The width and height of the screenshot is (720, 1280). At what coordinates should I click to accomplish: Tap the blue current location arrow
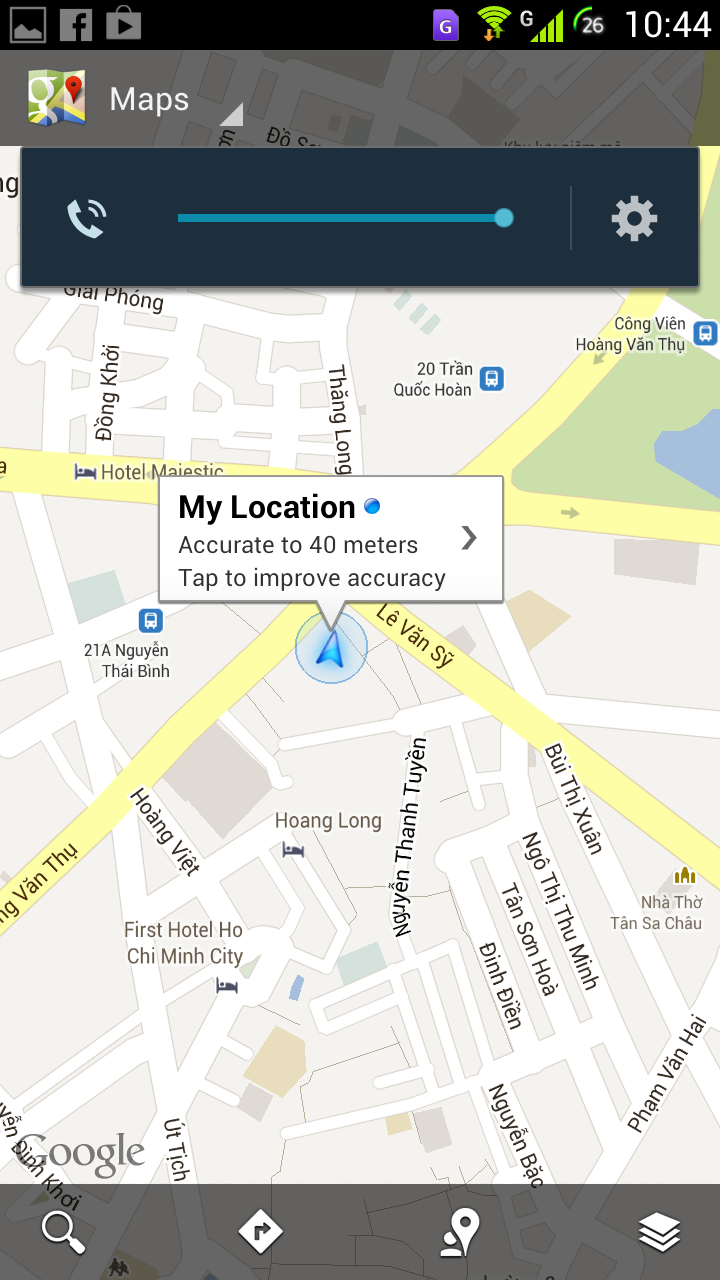coord(330,649)
